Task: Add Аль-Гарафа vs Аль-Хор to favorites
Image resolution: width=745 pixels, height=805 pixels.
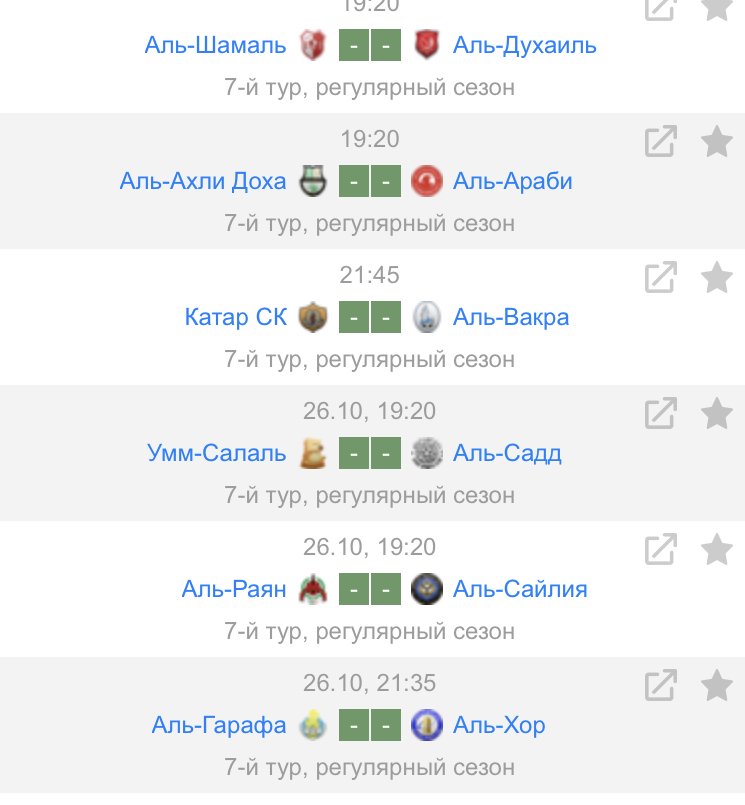Action: 716,685
